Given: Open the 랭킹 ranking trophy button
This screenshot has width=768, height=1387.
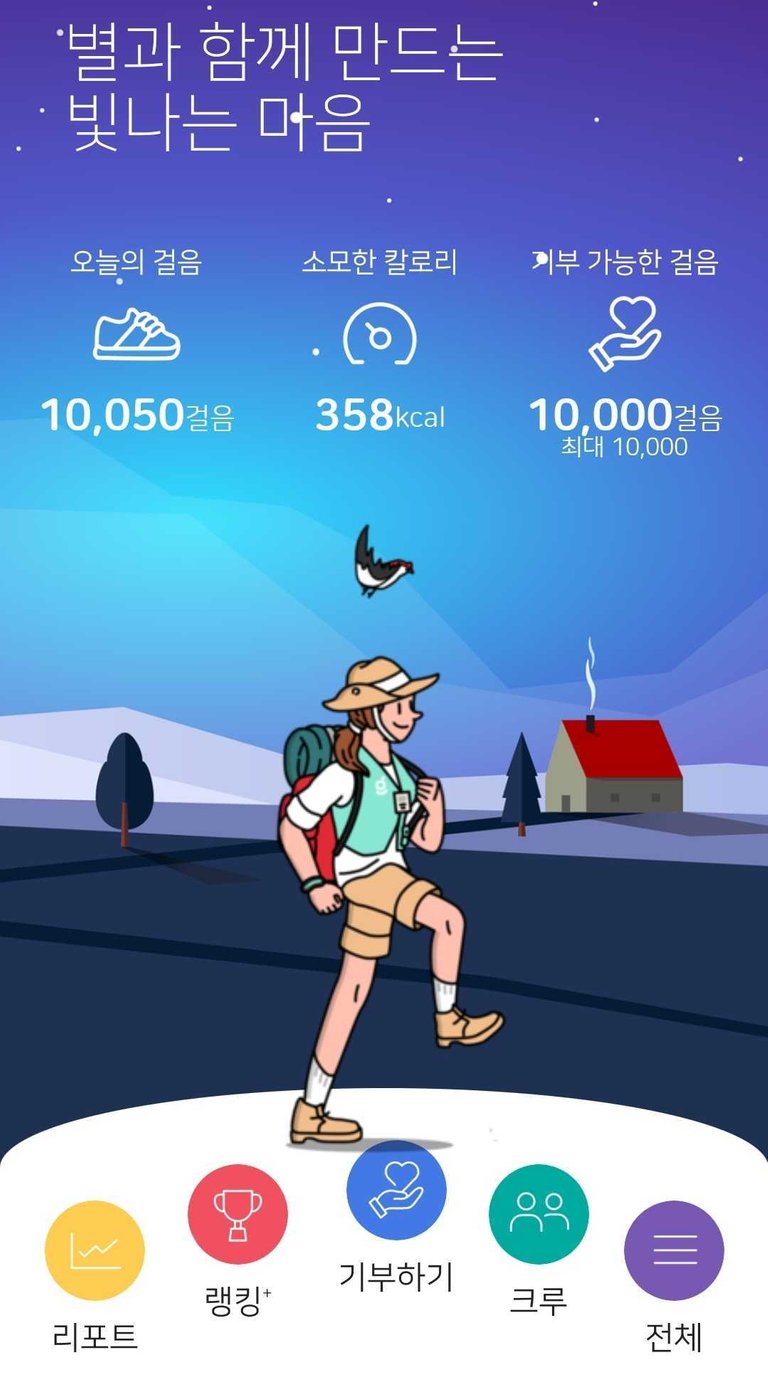Looking at the screenshot, I should (238, 1214).
